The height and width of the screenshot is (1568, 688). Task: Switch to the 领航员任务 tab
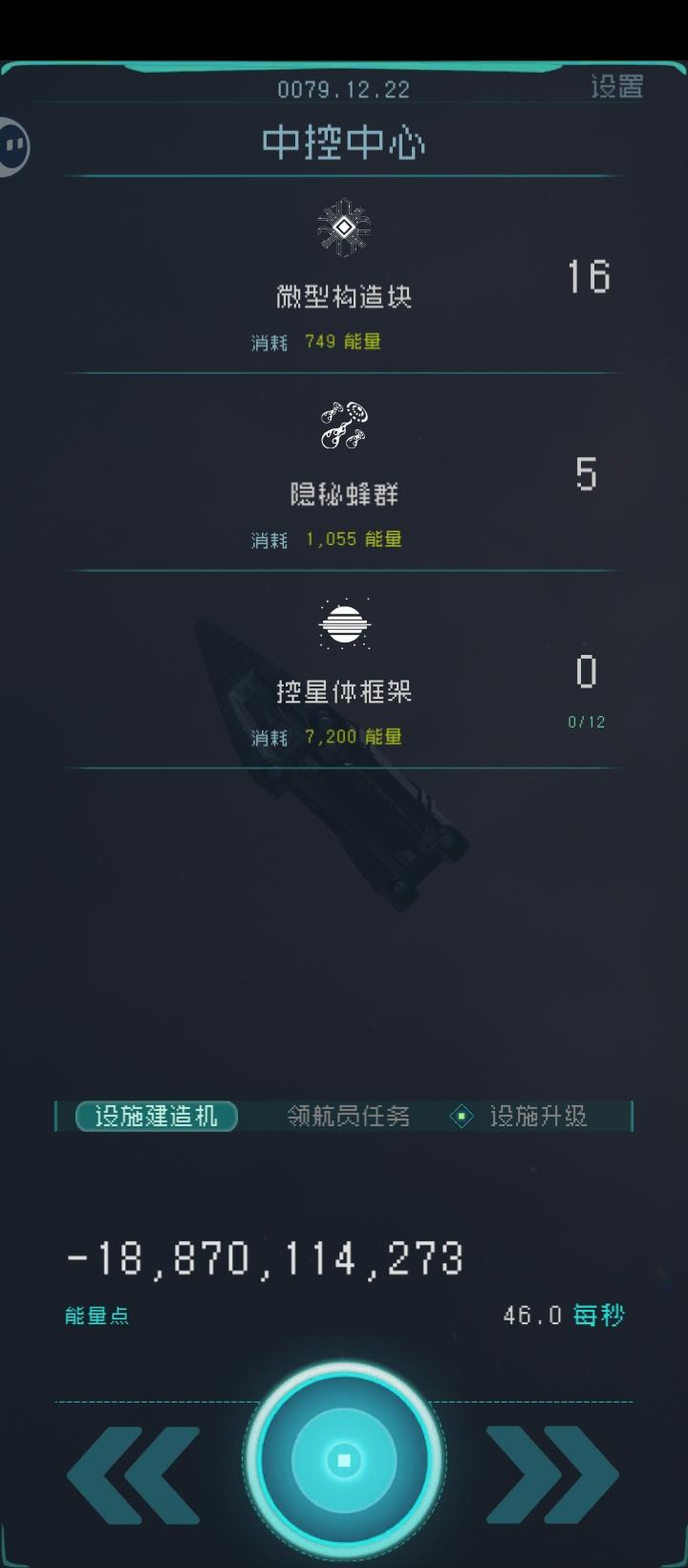point(348,1116)
